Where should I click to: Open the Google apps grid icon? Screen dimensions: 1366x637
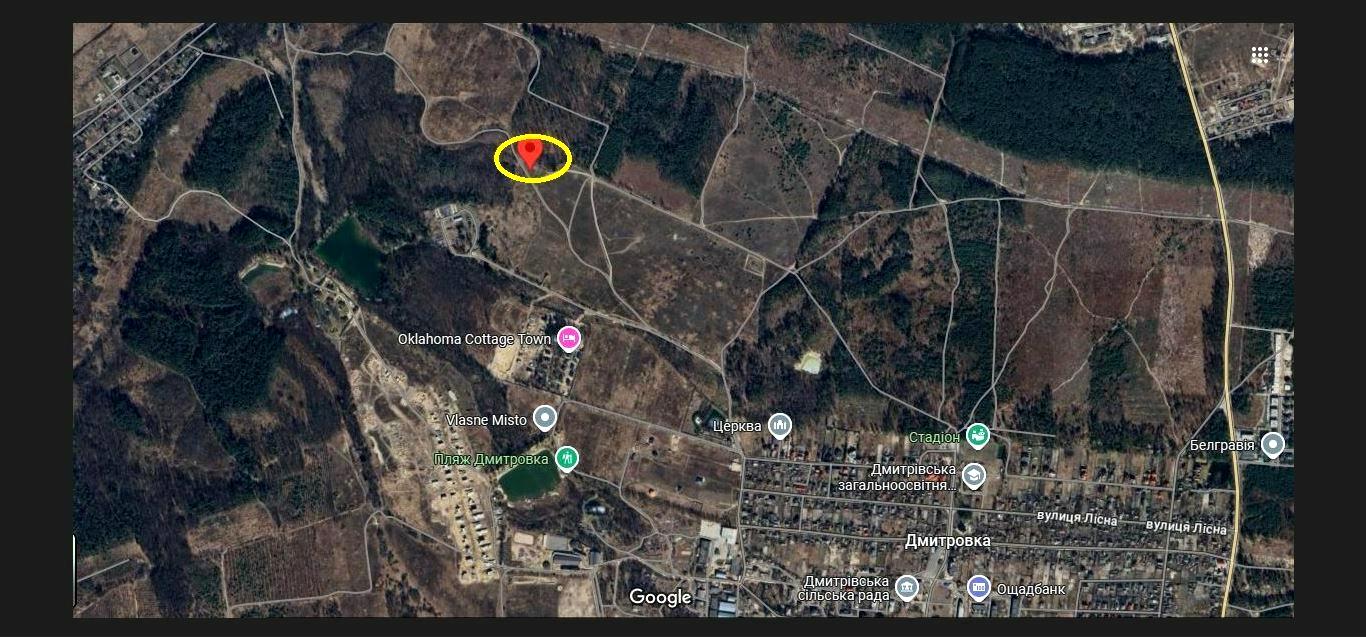pos(1260,55)
